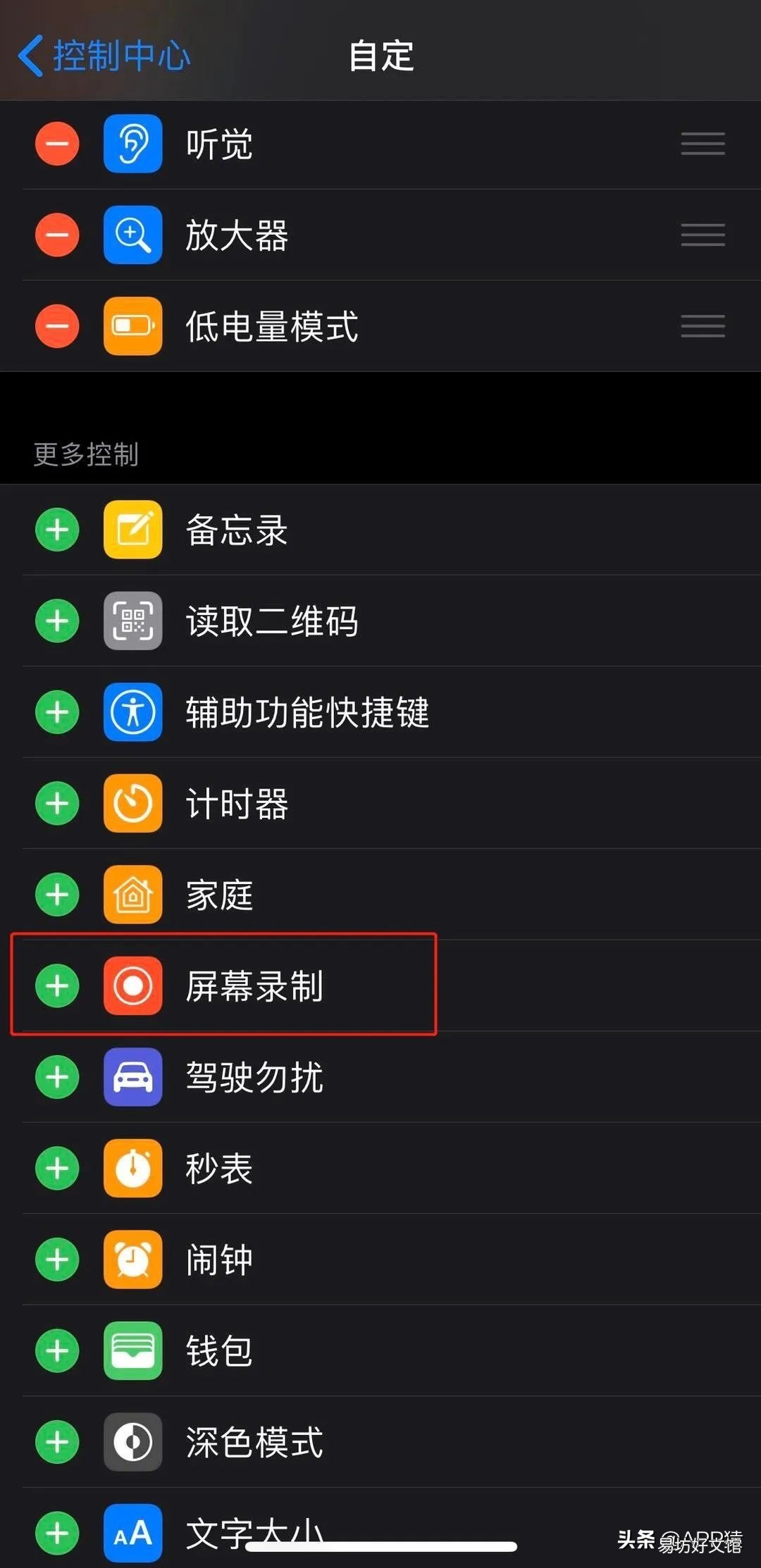Remove 听觉 from included controls

57,144
